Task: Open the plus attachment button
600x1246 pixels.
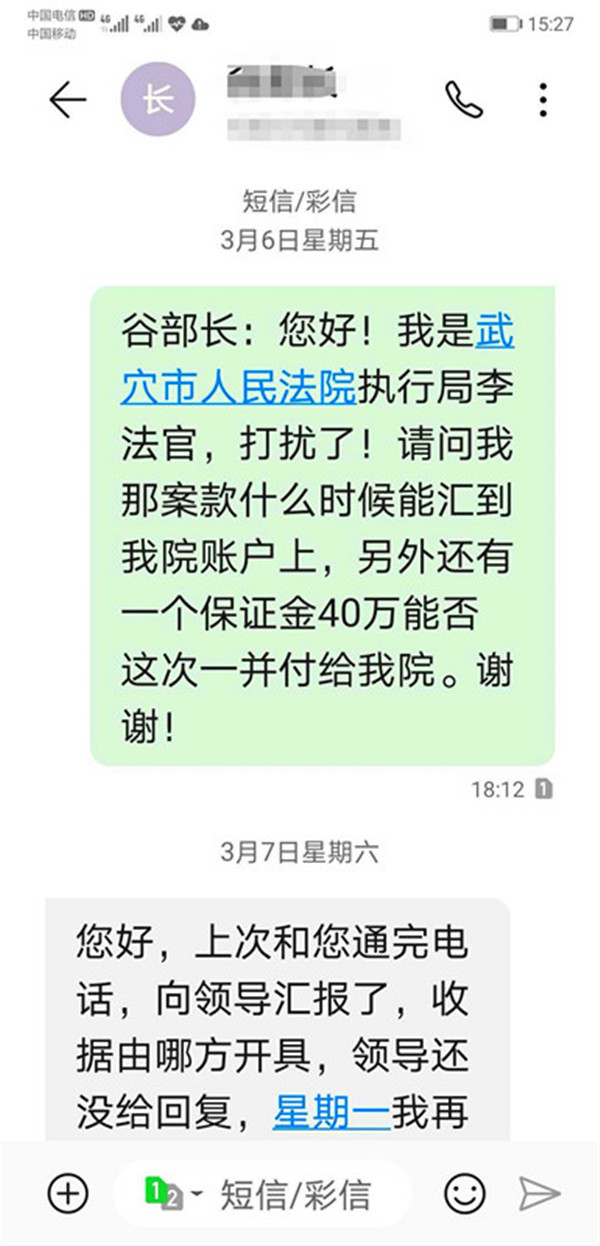Action: click(x=69, y=1193)
